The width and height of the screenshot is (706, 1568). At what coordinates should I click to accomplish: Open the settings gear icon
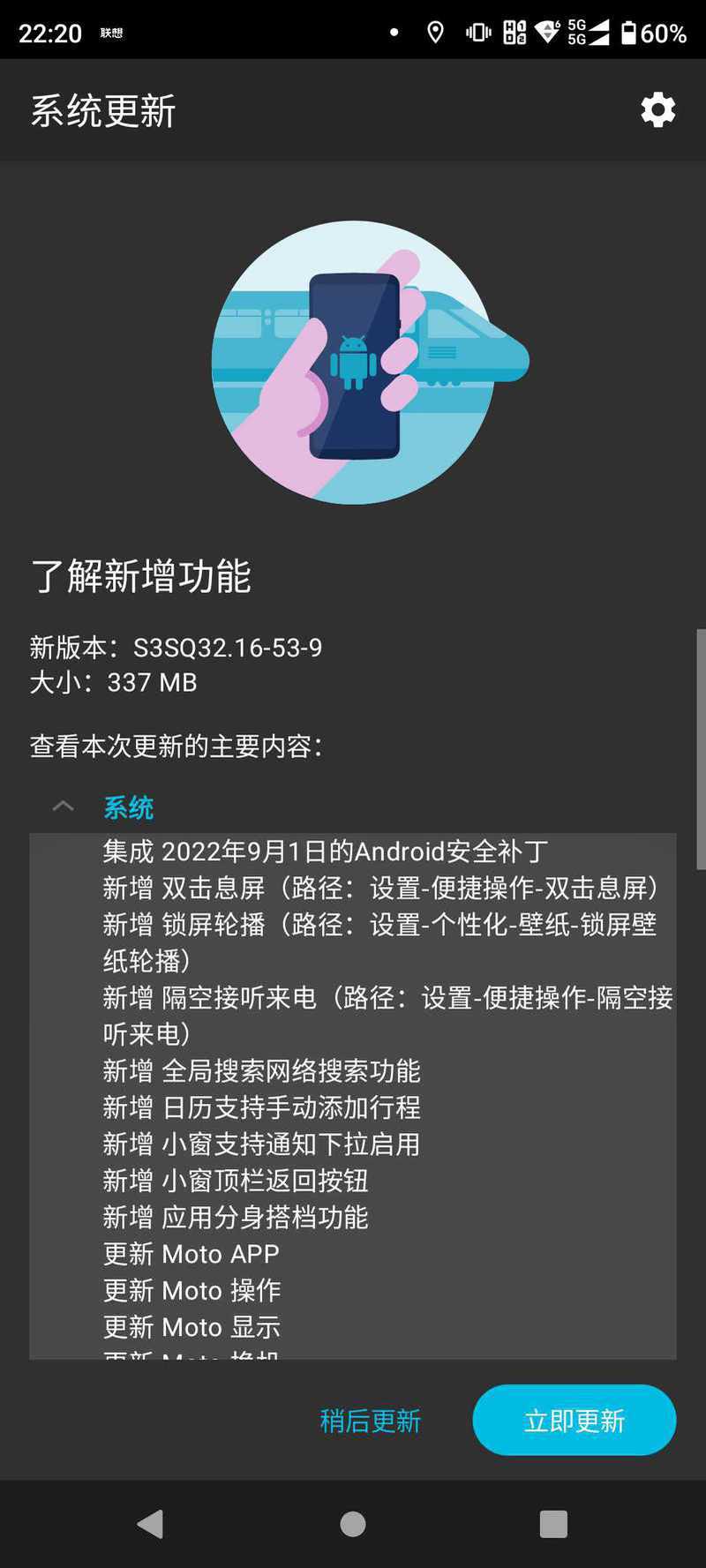tap(657, 110)
